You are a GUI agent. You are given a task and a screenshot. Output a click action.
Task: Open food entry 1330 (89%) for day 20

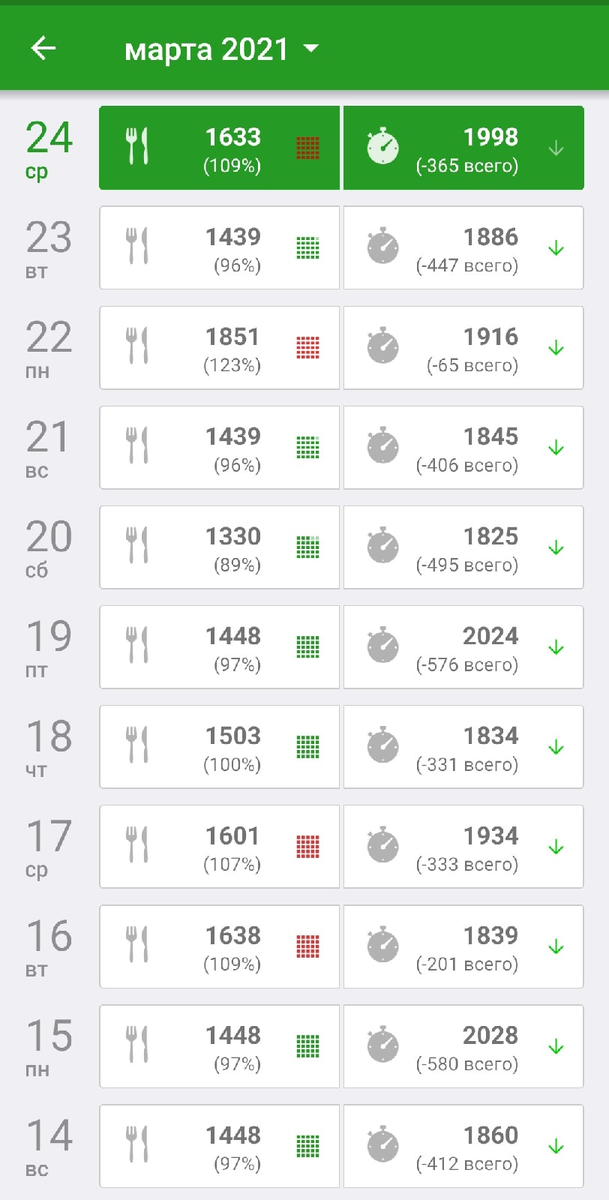(220, 547)
